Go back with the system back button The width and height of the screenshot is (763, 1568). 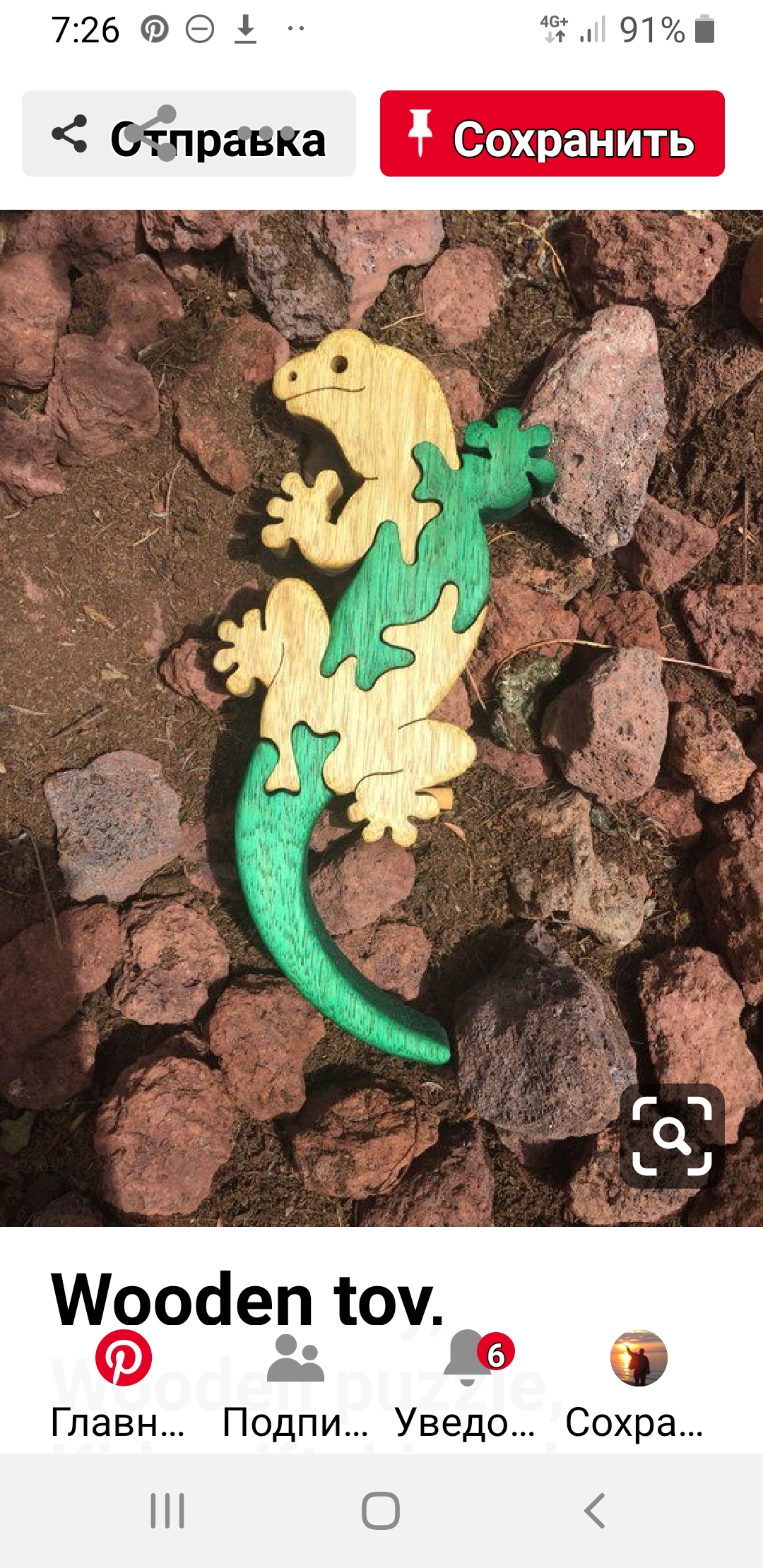[x=595, y=1511]
